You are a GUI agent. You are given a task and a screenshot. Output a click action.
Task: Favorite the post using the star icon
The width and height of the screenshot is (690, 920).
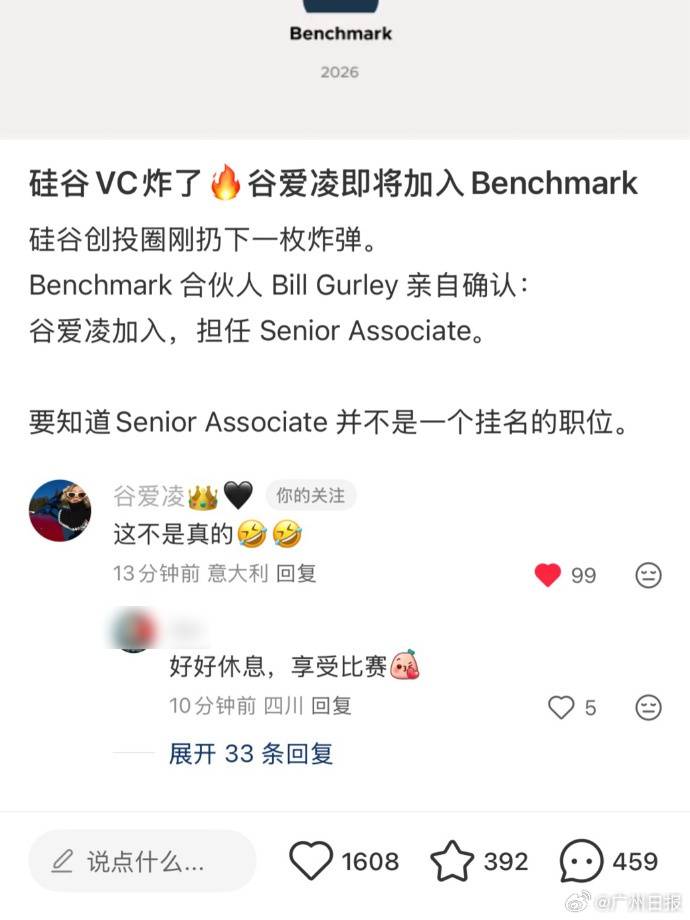(x=451, y=861)
